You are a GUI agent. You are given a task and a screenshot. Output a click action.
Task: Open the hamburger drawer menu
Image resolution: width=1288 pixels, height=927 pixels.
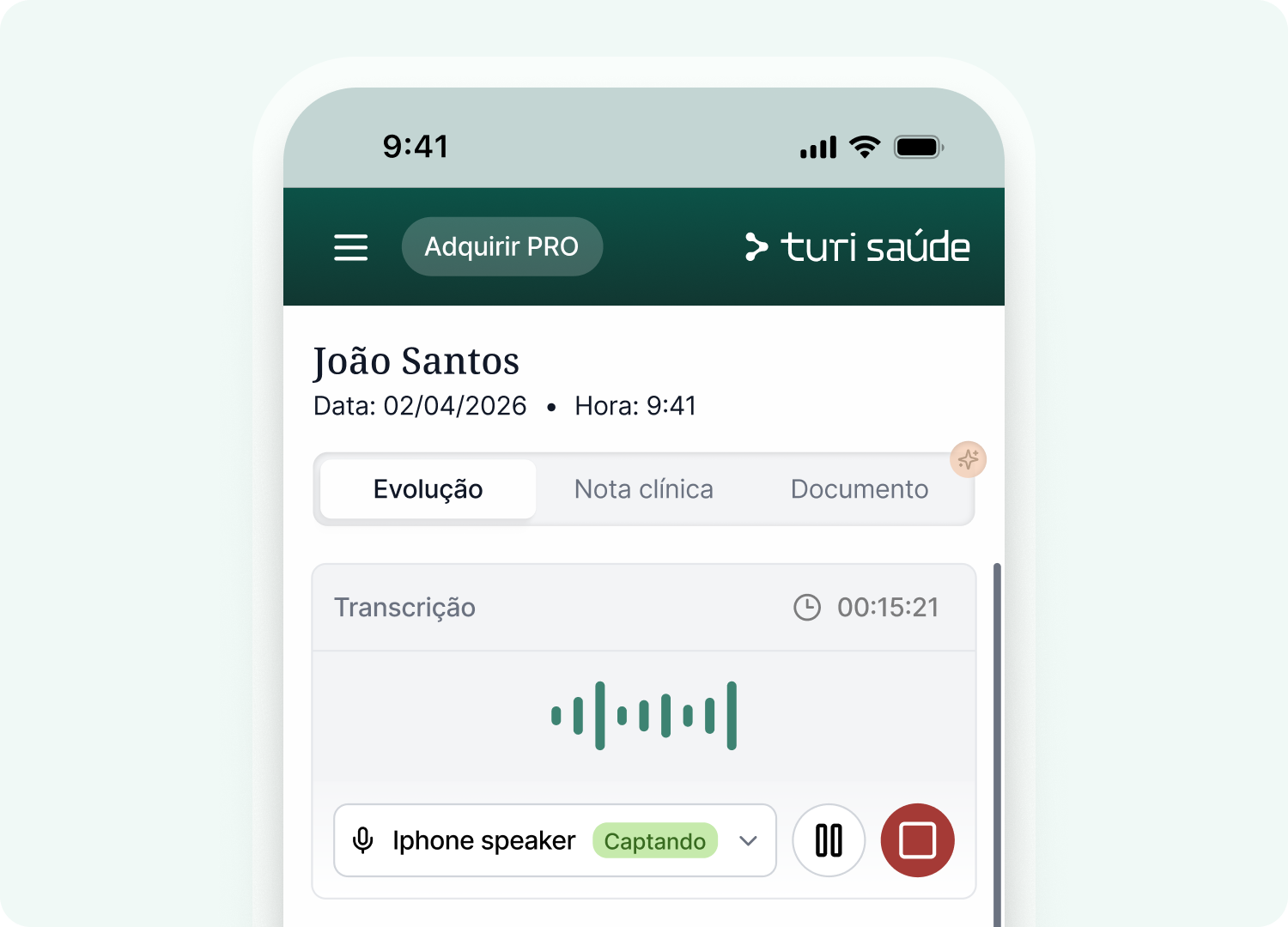[350, 247]
